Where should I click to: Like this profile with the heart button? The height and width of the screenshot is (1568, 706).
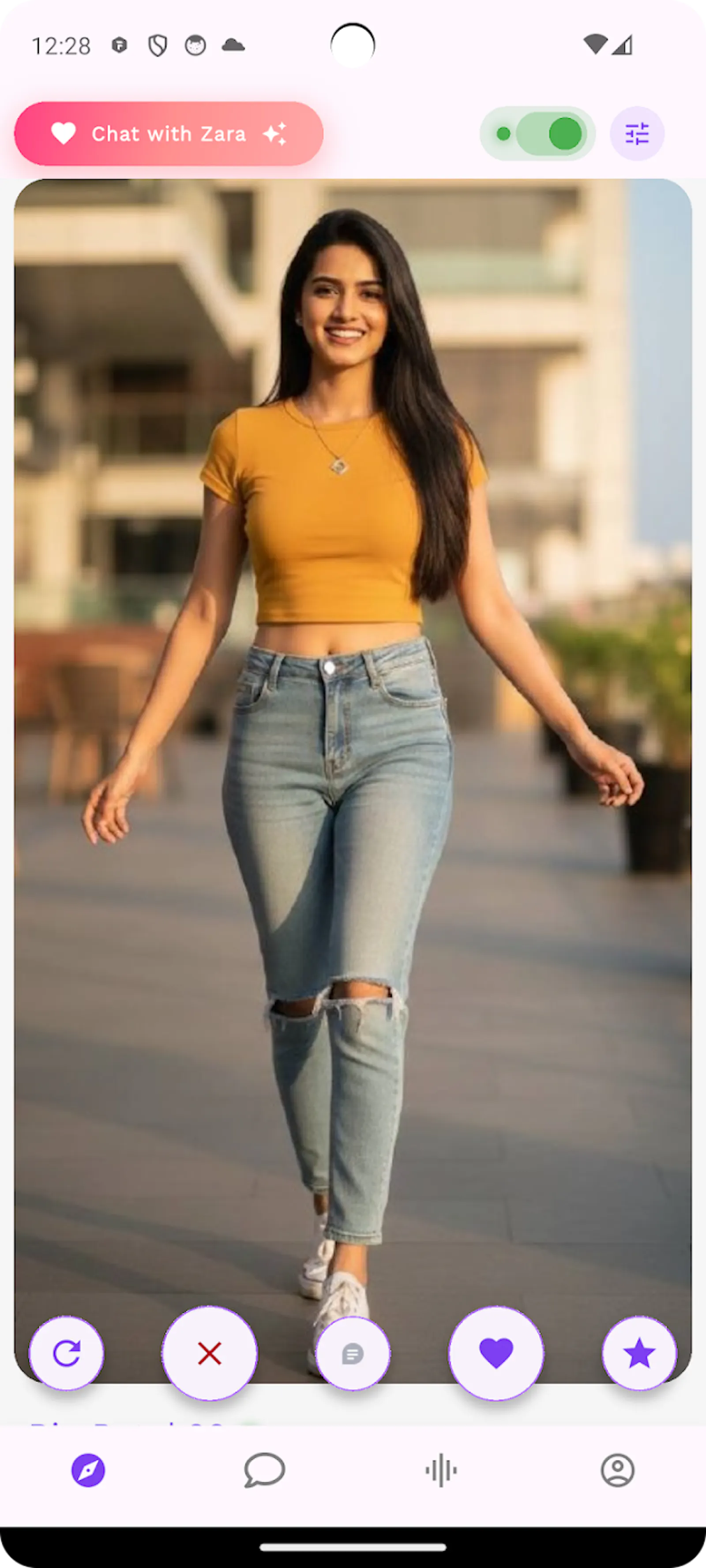(x=496, y=1354)
